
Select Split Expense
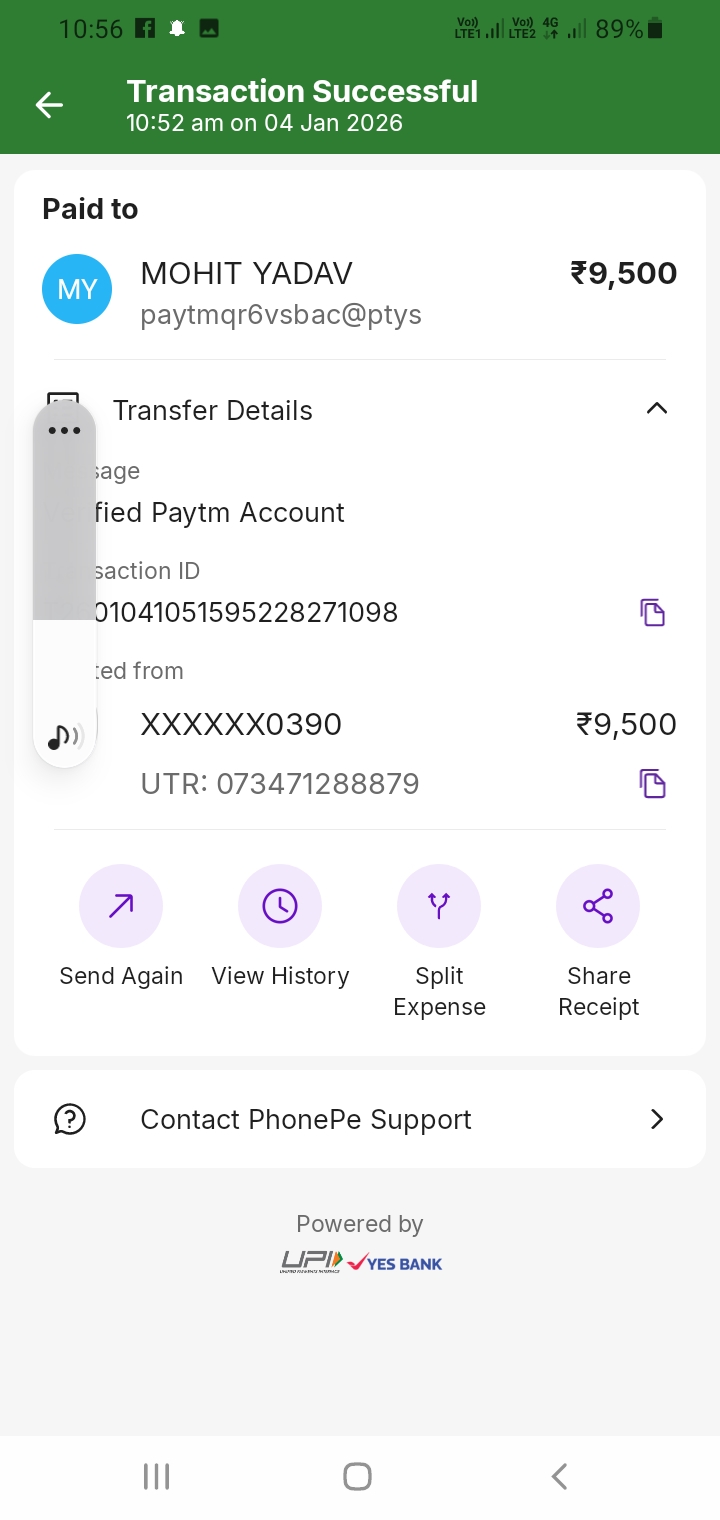(x=439, y=906)
